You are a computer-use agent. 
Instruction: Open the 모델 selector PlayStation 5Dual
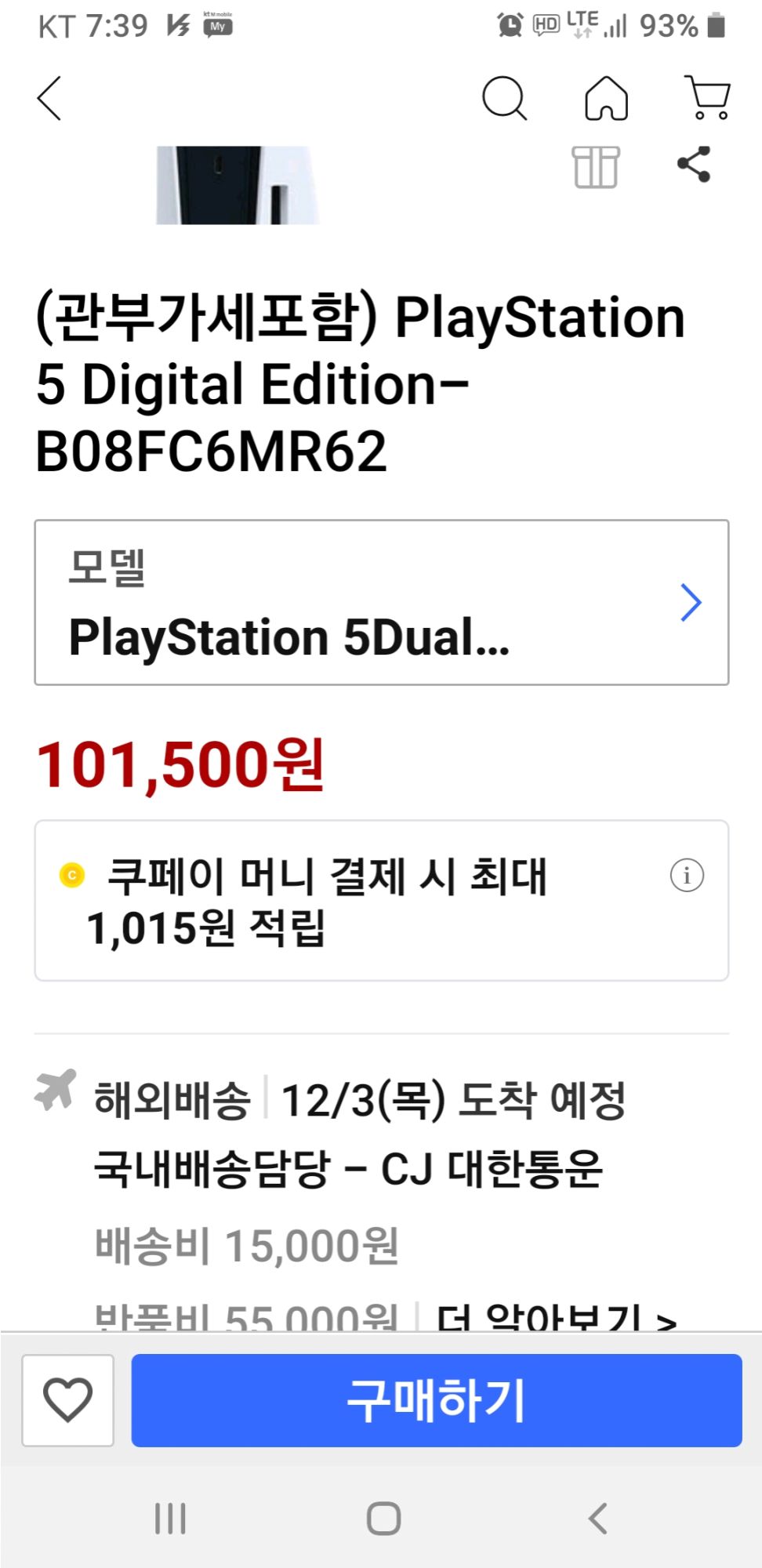pos(381,602)
